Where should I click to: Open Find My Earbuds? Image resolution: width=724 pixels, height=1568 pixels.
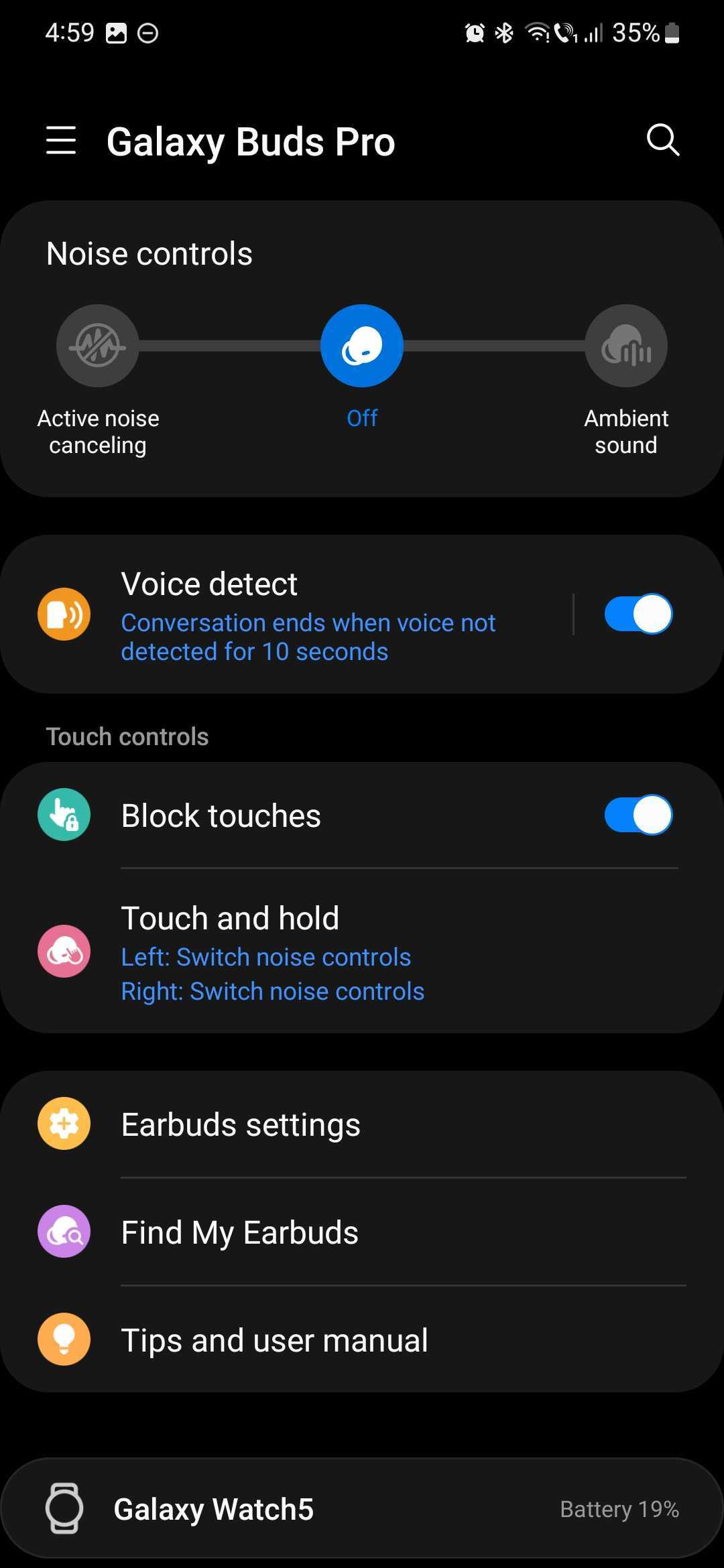pos(362,1232)
